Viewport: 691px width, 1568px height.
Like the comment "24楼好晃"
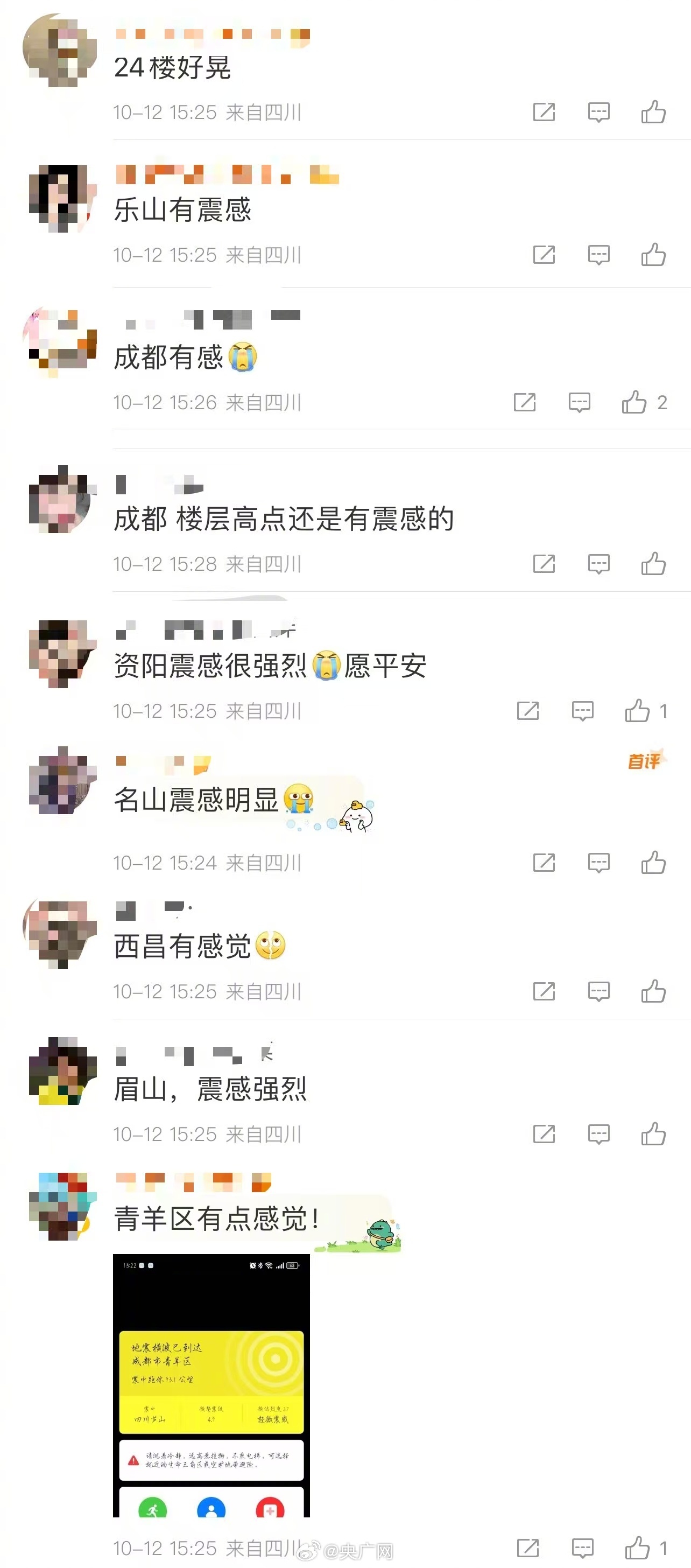point(653,112)
